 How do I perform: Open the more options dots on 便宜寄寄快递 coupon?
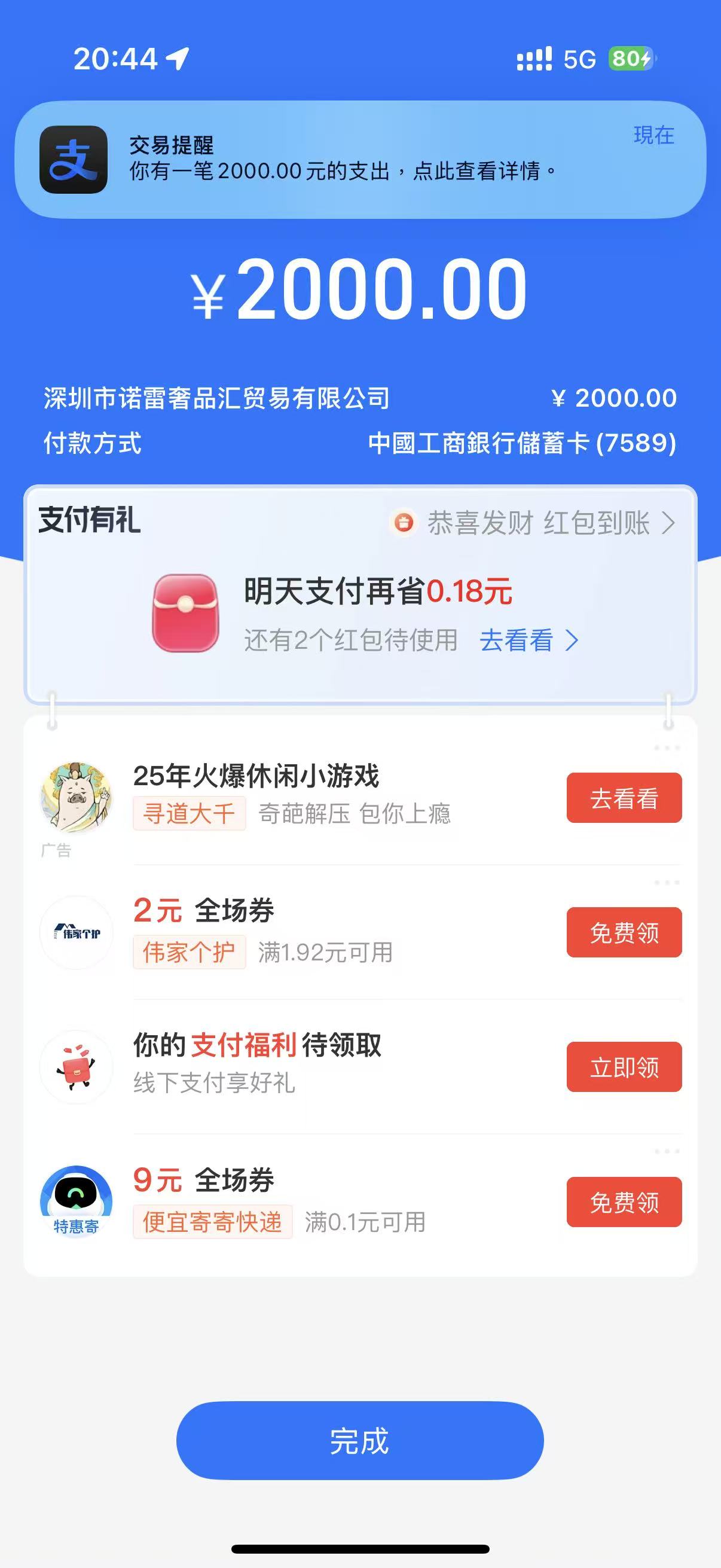point(667,1152)
